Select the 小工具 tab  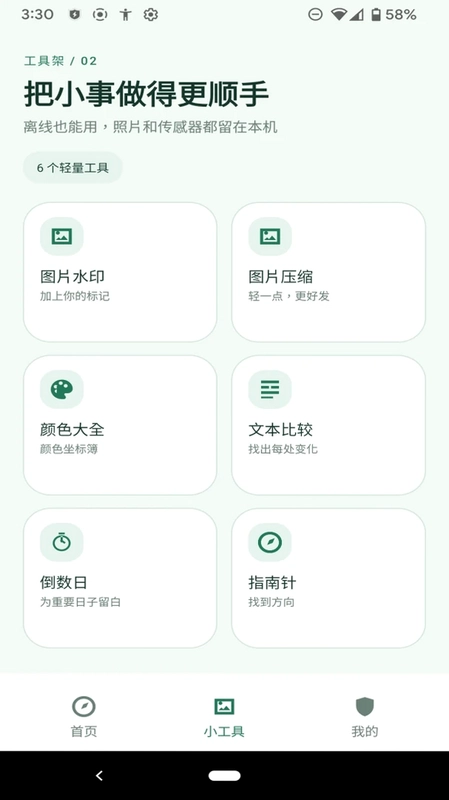(x=224, y=716)
